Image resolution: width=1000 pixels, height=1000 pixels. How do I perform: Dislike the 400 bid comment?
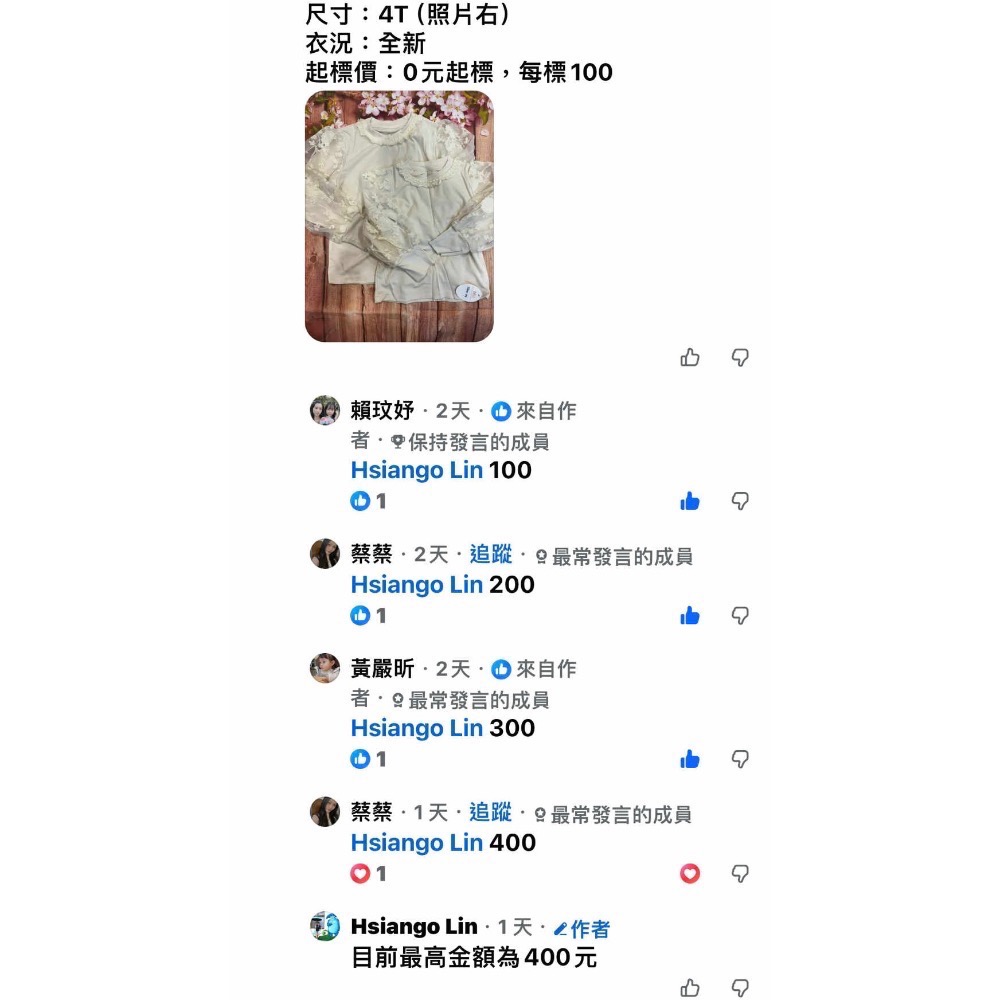point(740,873)
